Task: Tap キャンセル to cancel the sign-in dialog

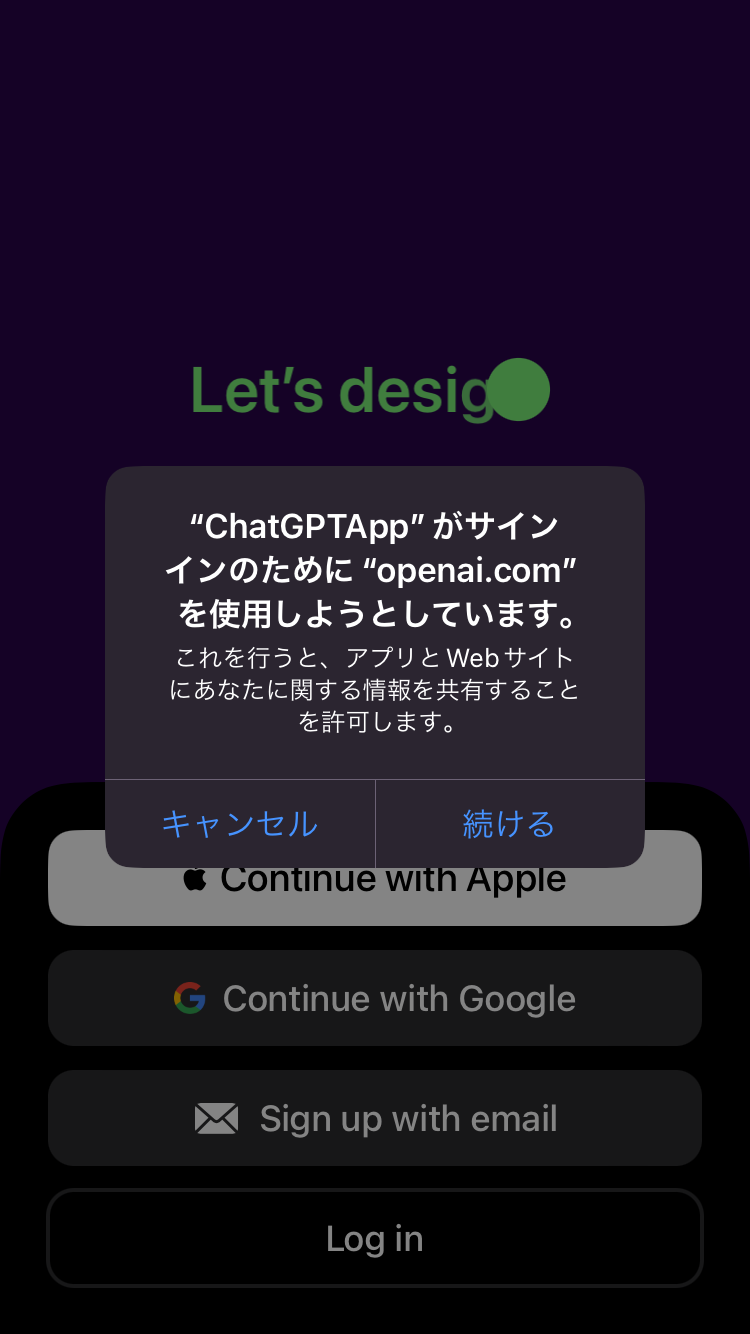Action: (240, 823)
